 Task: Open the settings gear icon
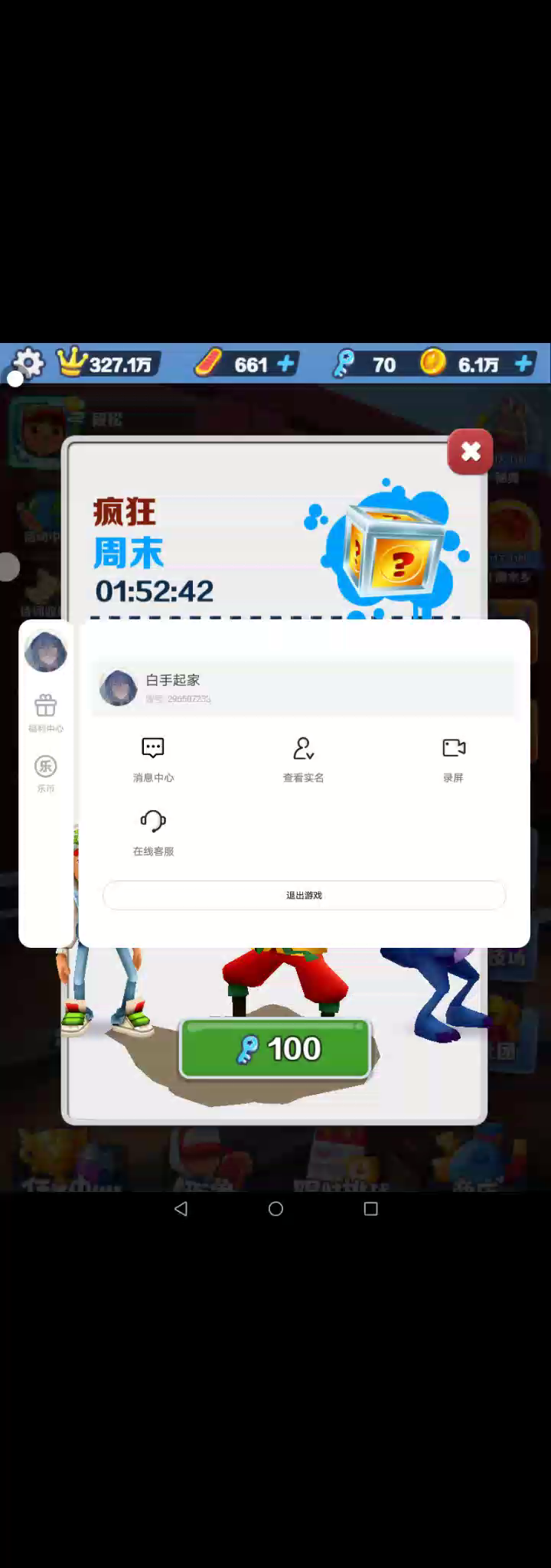(x=29, y=362)
